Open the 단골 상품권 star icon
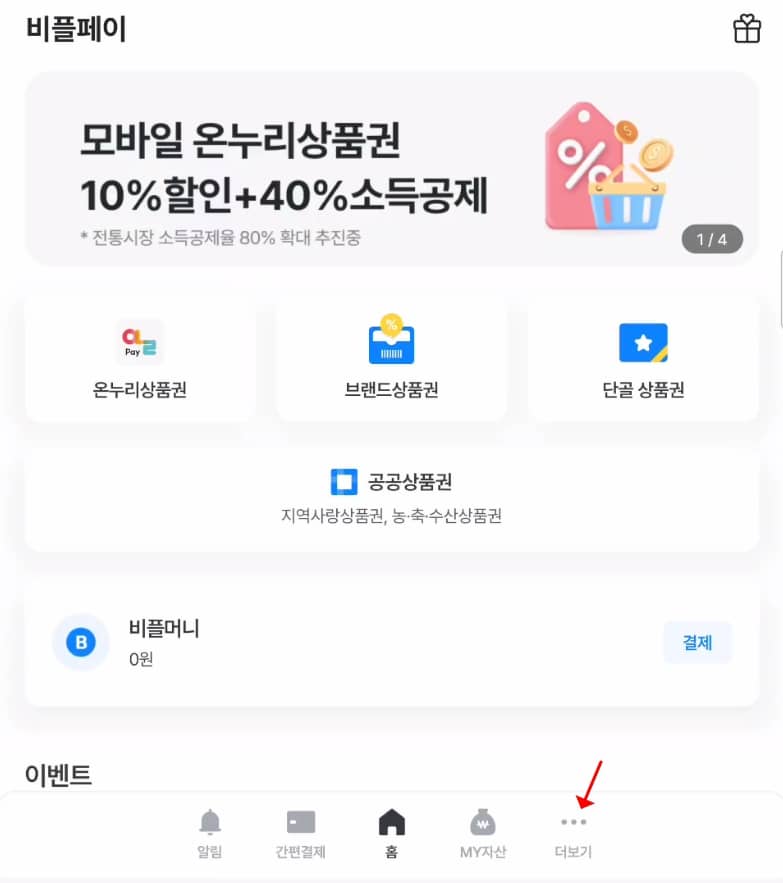 (643, 341)
